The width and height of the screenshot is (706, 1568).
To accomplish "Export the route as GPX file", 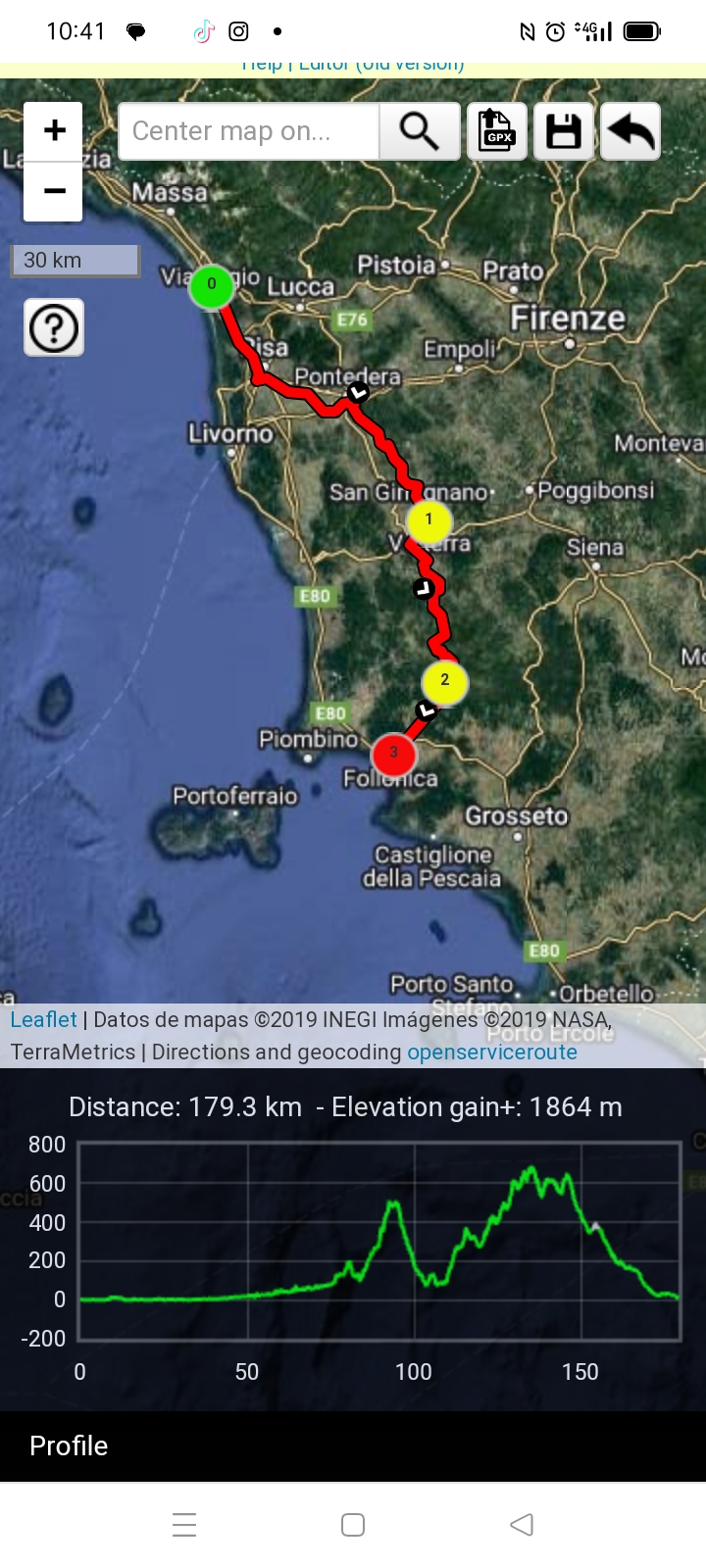I will [x=497, y=131].
